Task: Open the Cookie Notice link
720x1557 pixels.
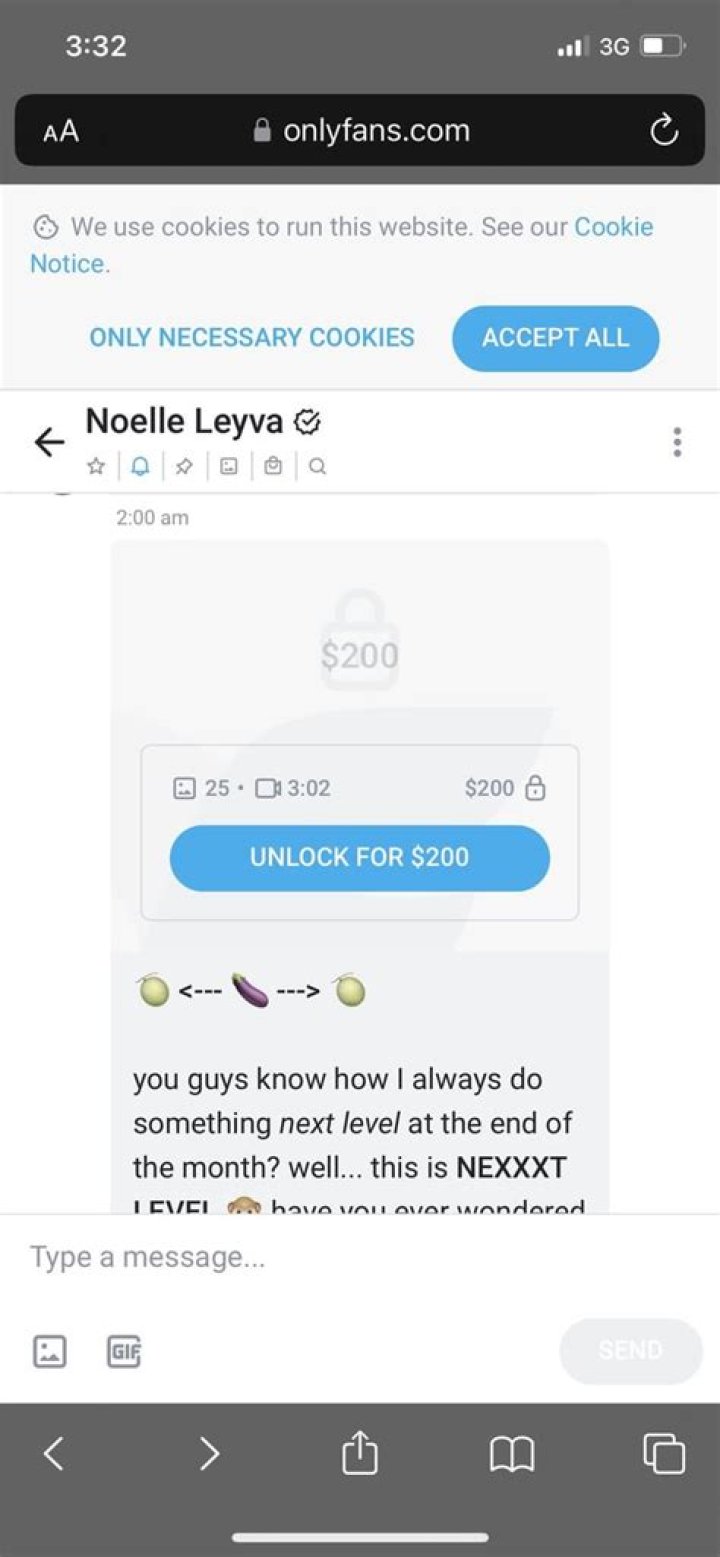Action: tap(612, 227)
